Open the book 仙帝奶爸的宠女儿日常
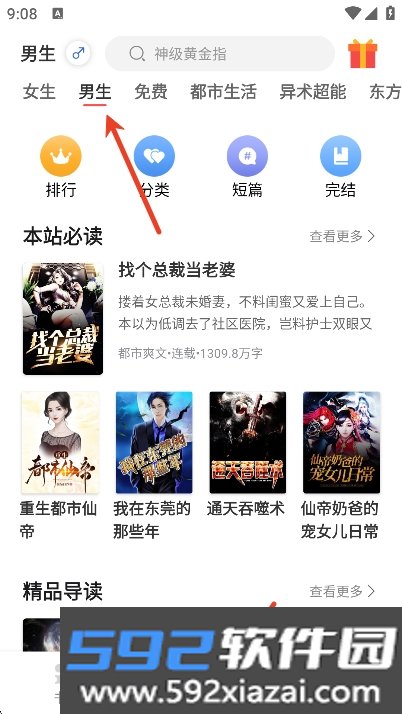 [341, 465]
